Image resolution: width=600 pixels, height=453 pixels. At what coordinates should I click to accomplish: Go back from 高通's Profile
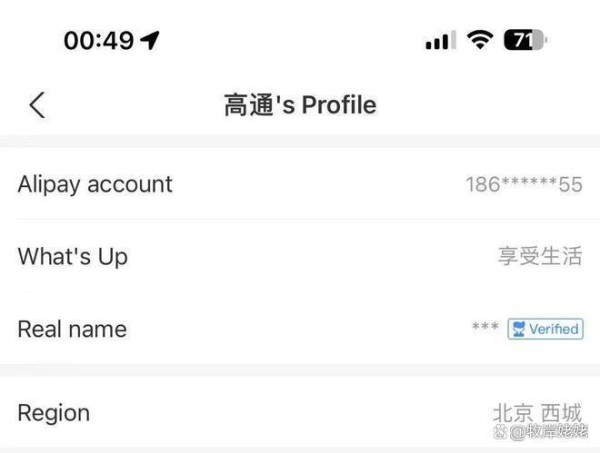[37, 104]
